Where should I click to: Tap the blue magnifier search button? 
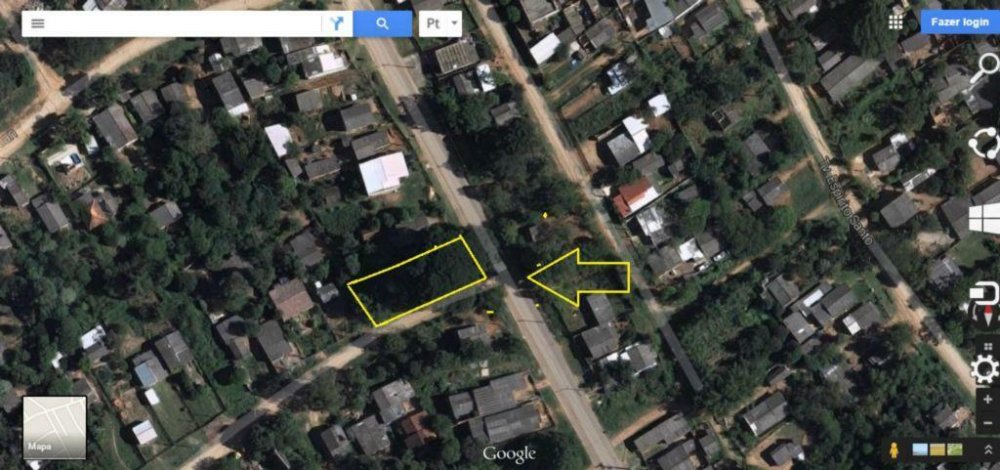(382, 23)
